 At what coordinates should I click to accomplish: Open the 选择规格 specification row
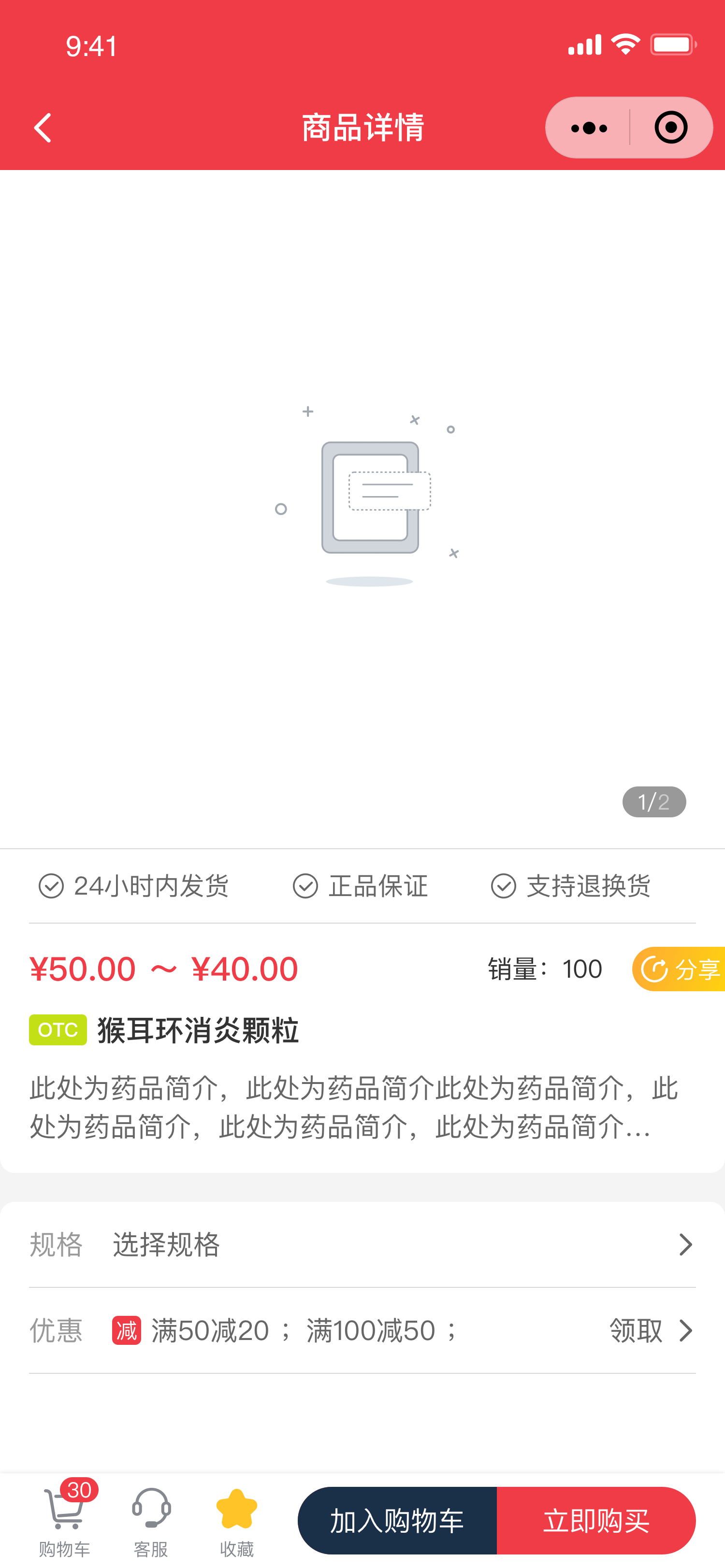(362, 1244)
